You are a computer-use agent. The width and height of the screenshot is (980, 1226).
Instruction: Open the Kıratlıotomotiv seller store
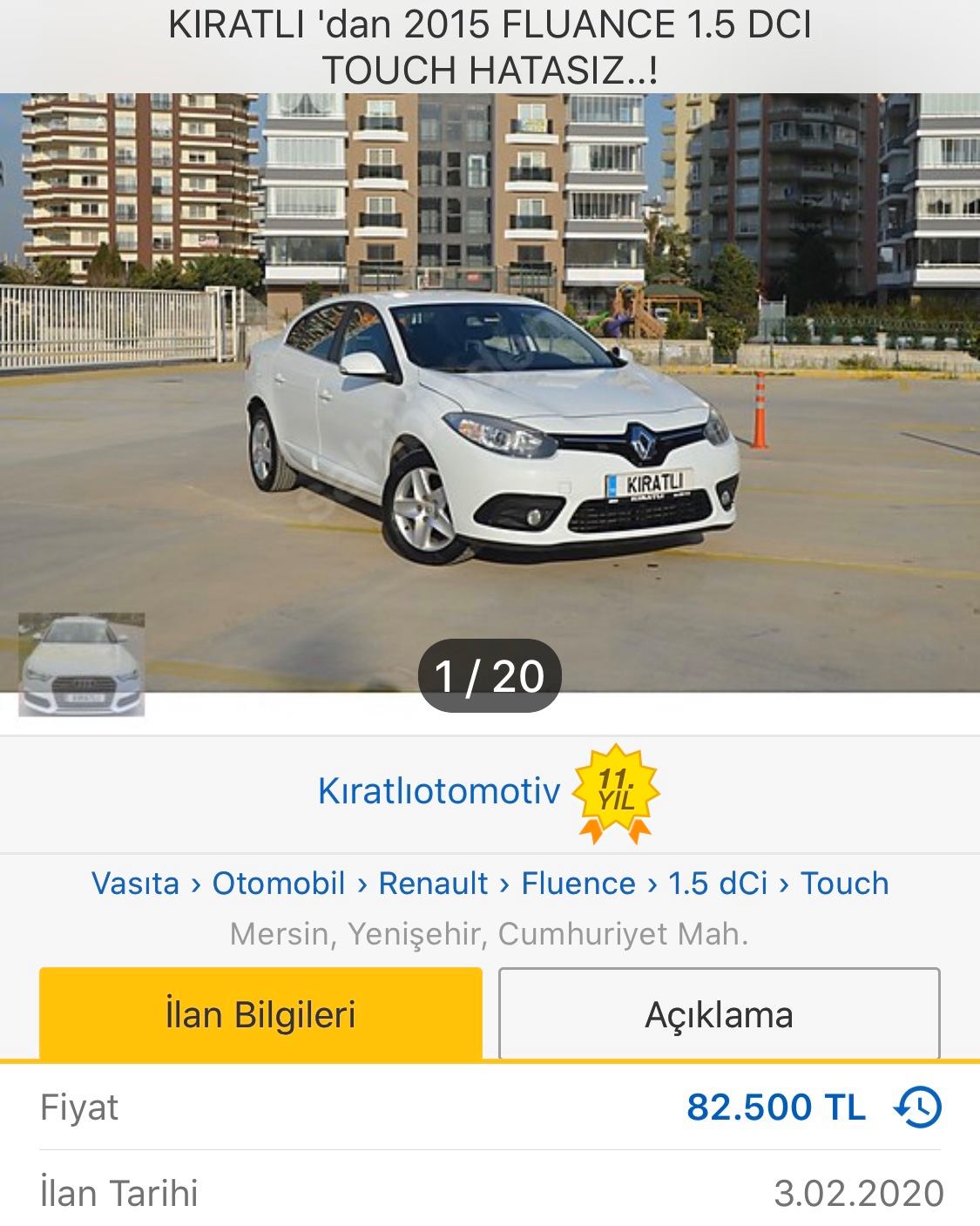(438, 791)
